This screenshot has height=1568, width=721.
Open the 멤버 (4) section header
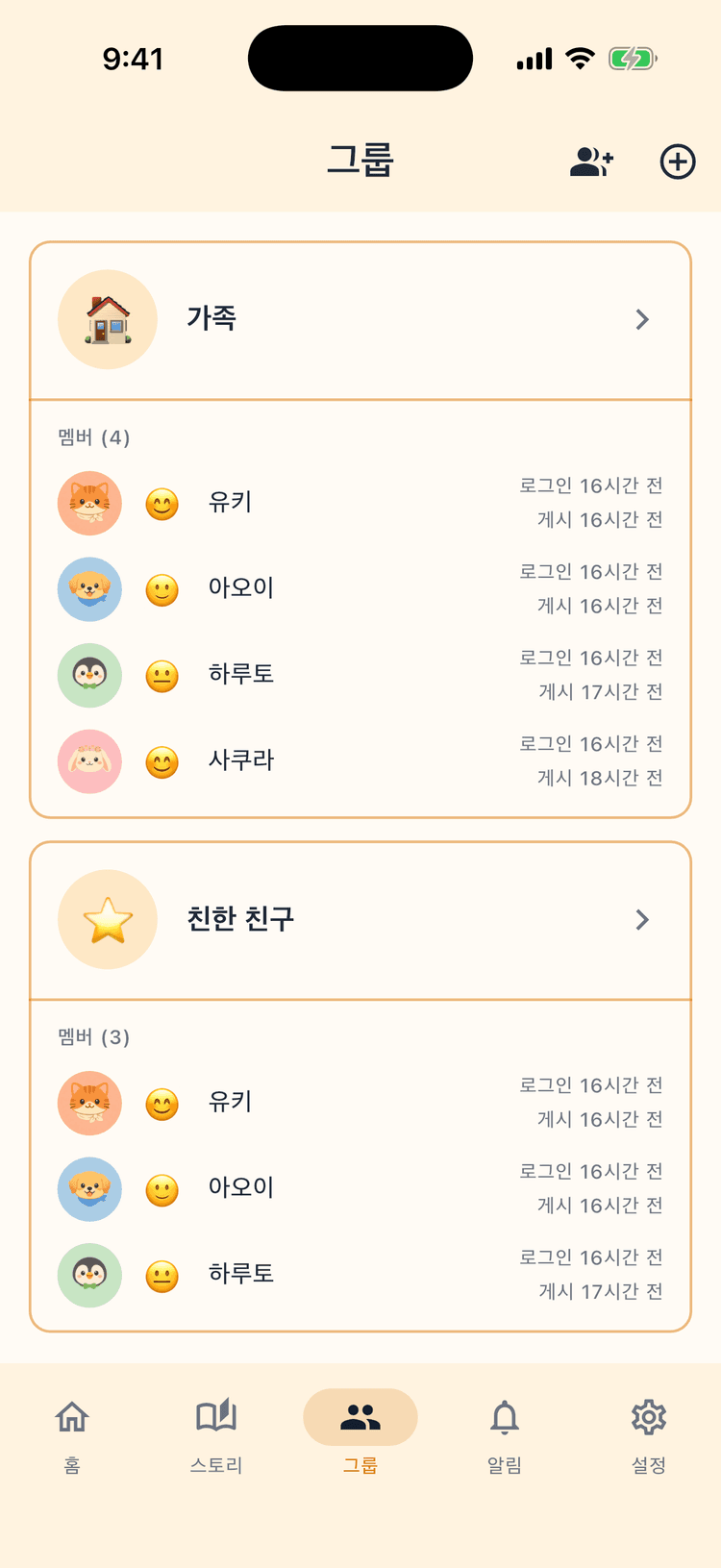(92, 437)
